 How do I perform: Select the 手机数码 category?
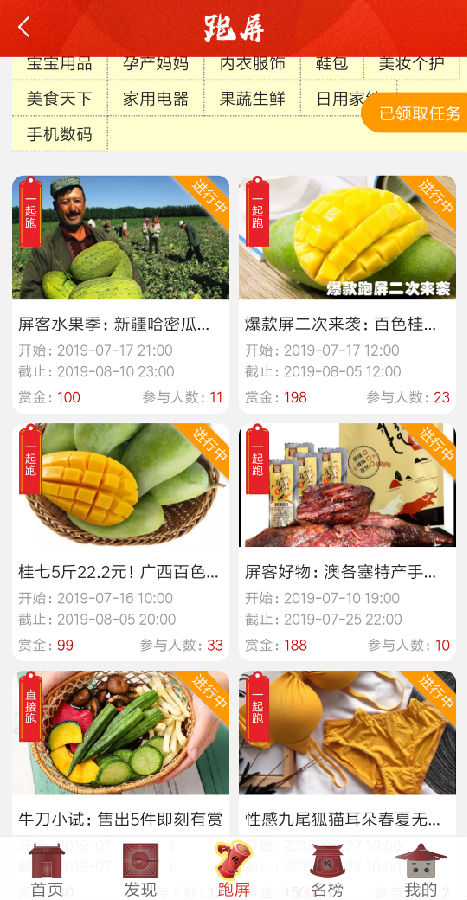[x=59, y=134]
